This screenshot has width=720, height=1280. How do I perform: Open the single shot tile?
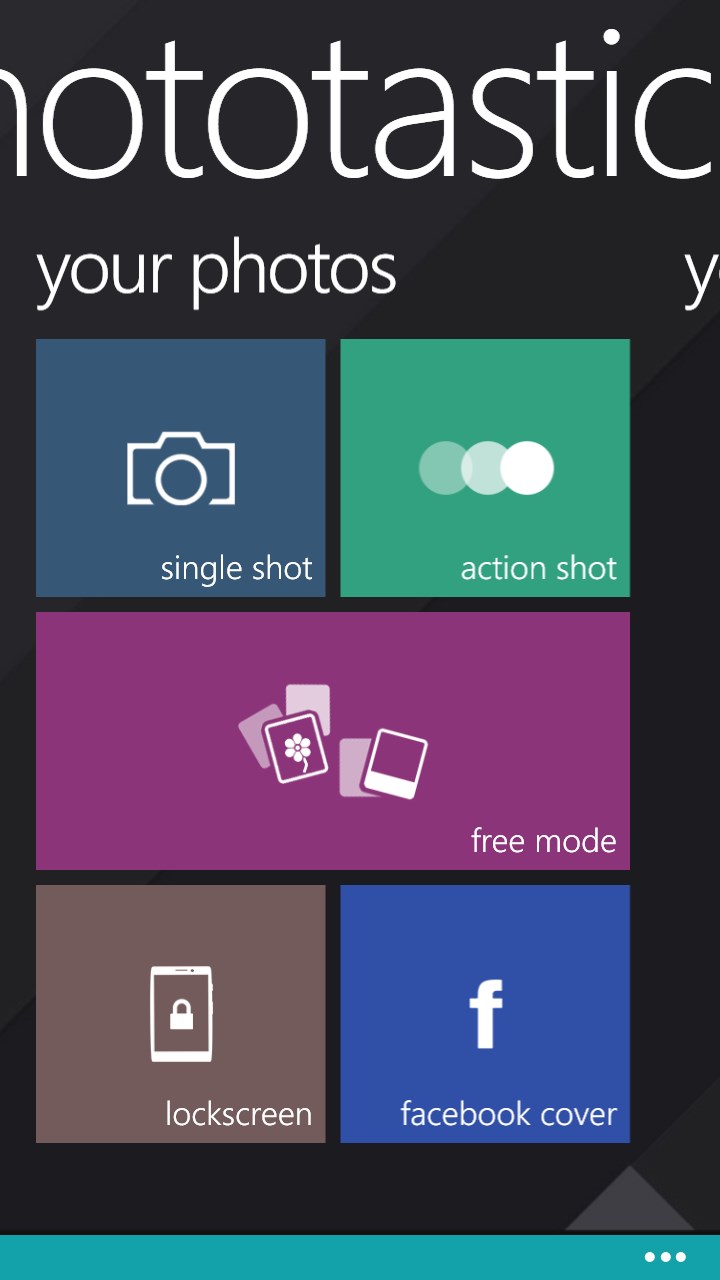pos(181,468)
